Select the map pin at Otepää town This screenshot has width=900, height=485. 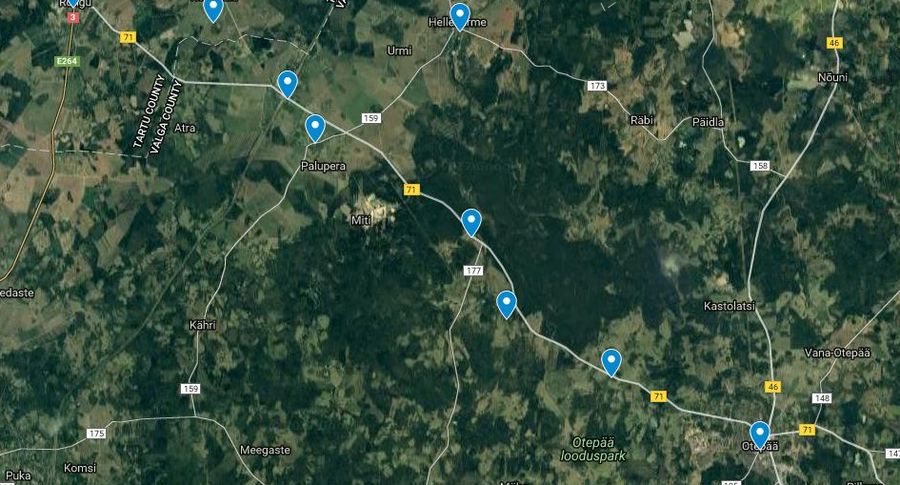pos(759,433)
